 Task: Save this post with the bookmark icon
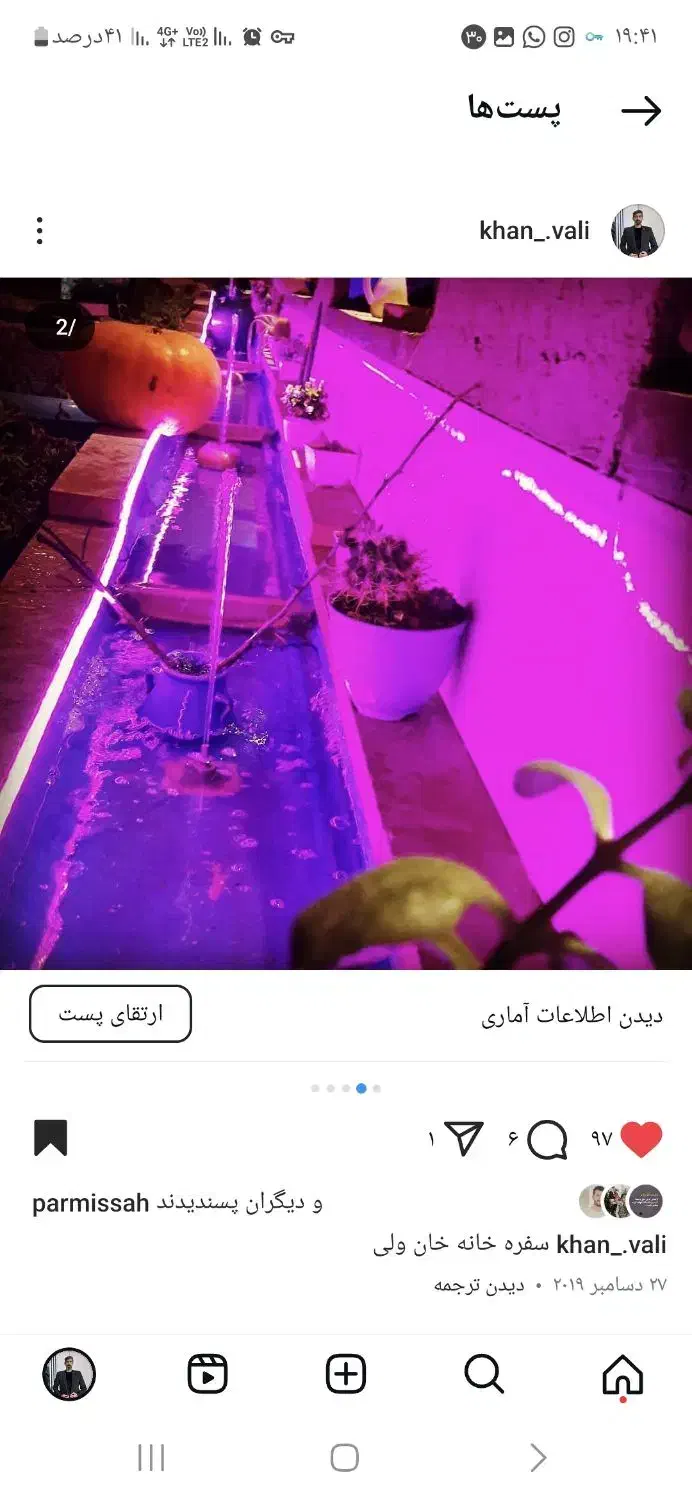pos(50,1138)
